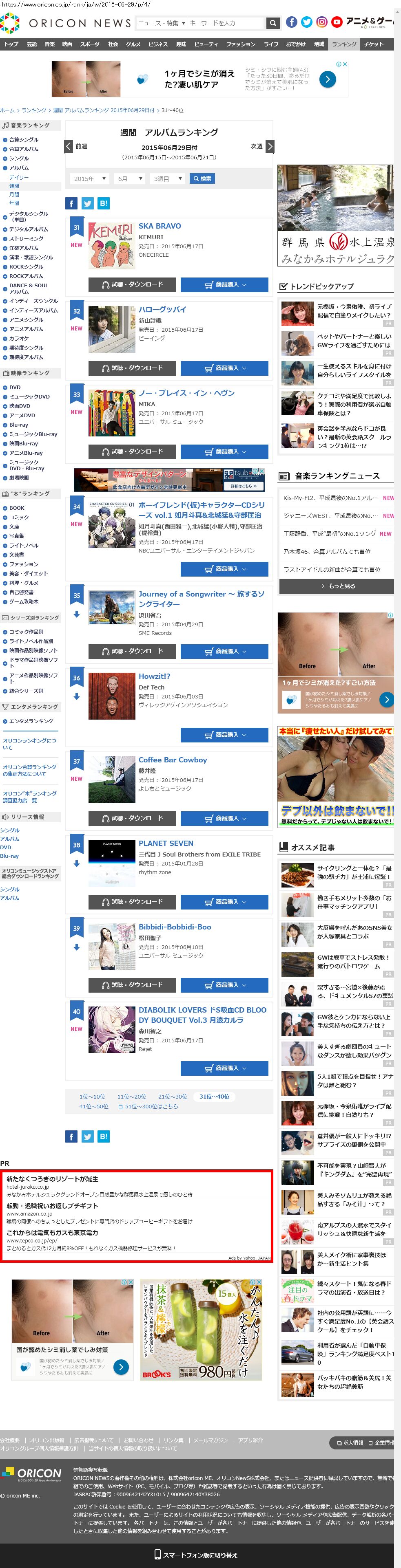
Task: Tap the blue 検索 button
Action: pyautogui.click(x=202, y=179)
